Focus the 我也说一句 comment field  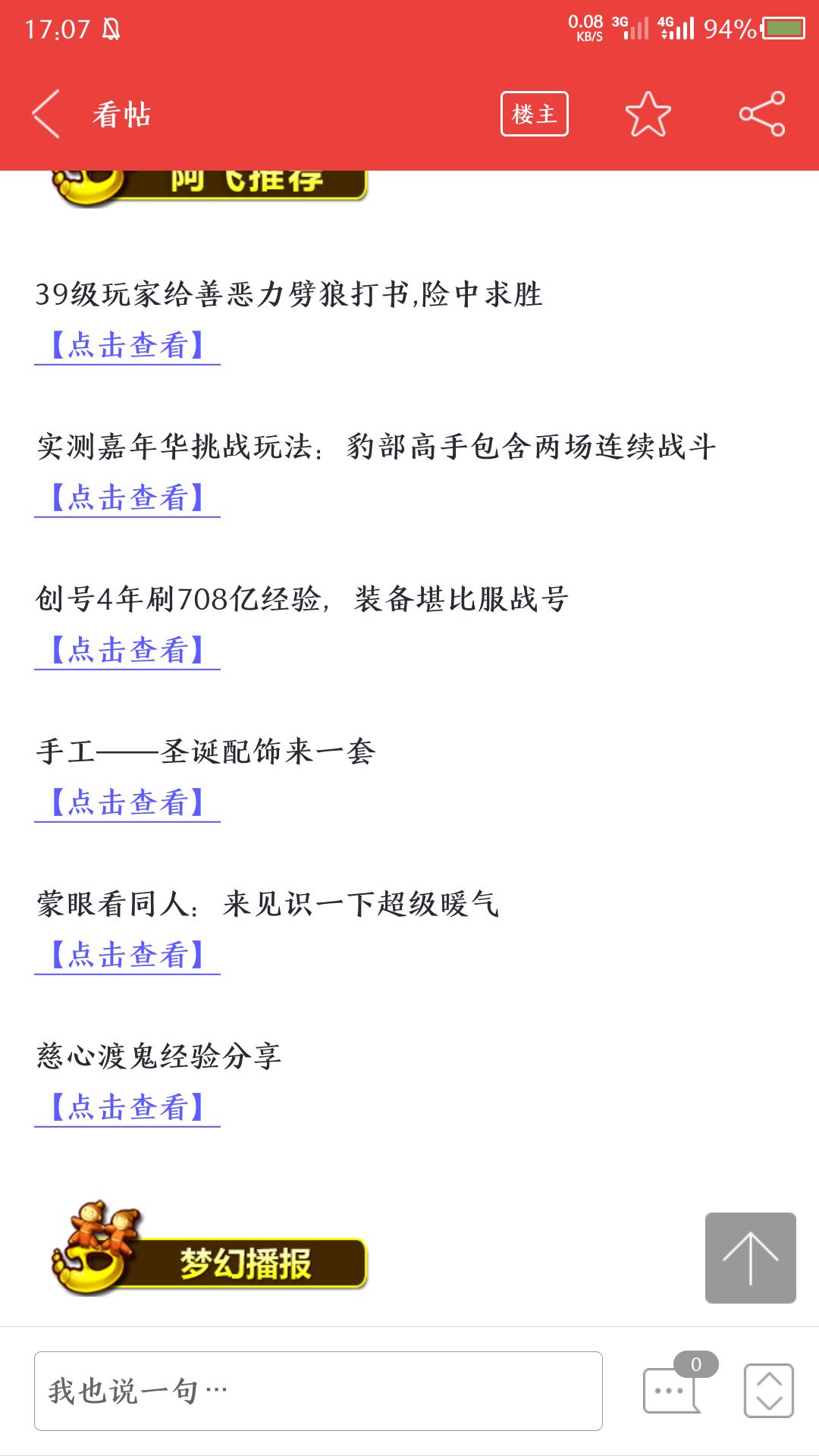pos(318,1391)
